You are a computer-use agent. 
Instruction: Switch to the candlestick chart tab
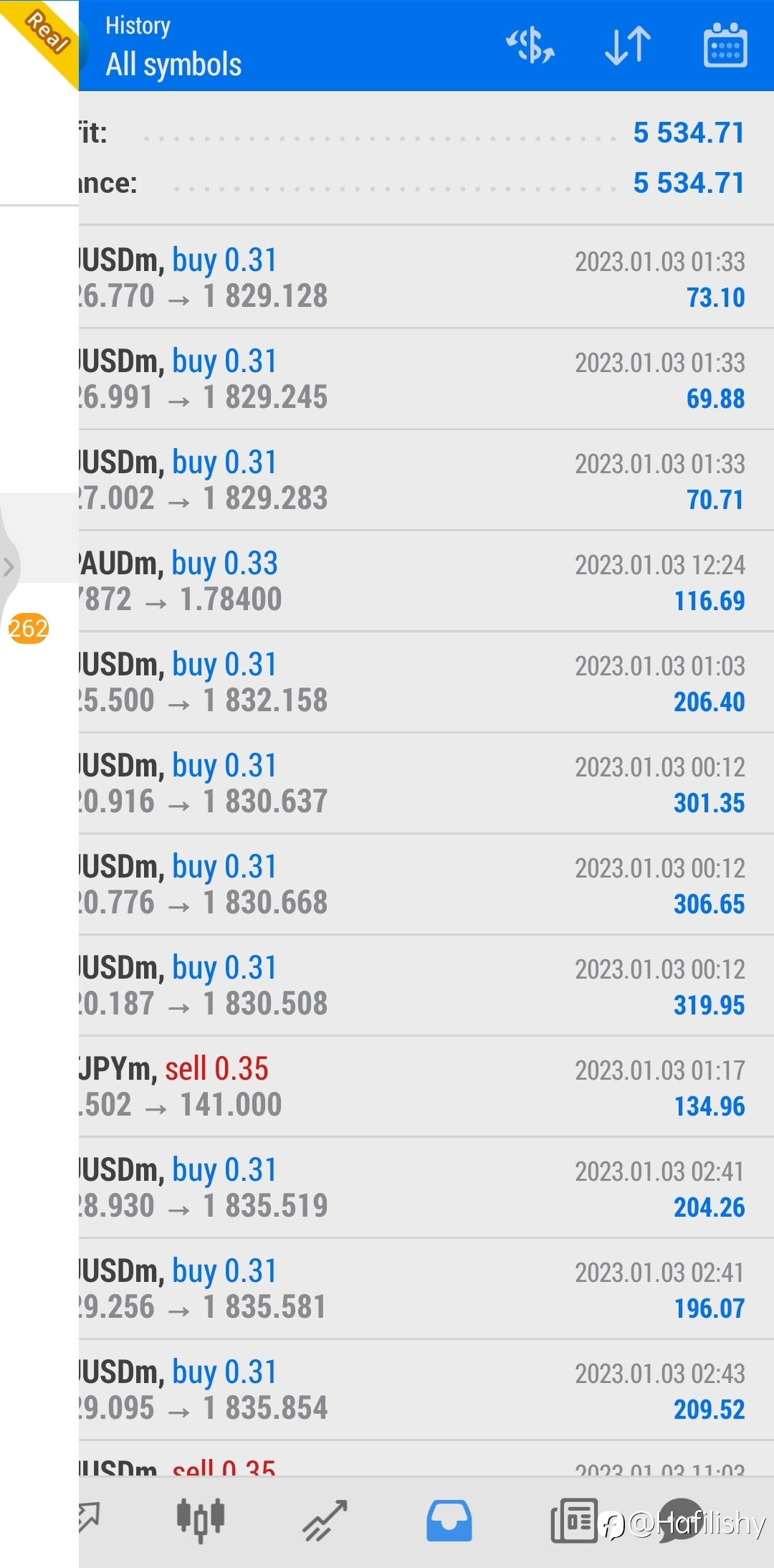(x=201, y=1519)
